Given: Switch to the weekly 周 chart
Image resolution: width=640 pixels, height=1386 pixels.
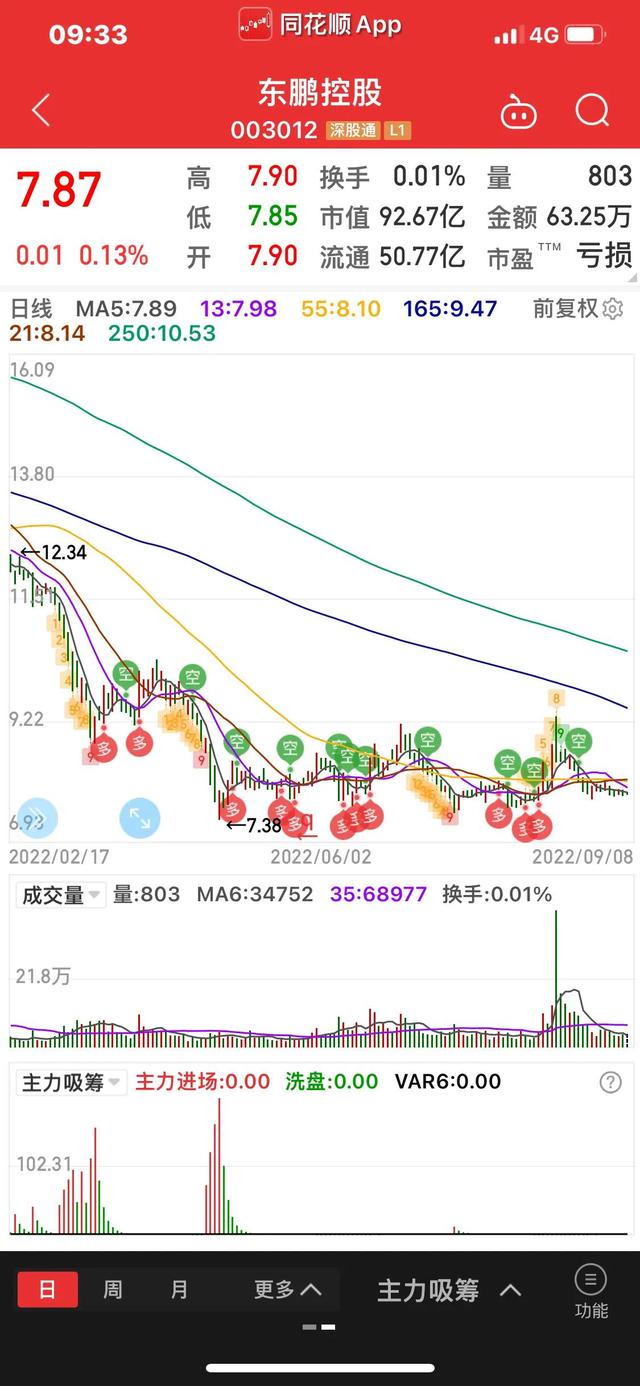Looking at the screenshot, I should (113, 1290).
